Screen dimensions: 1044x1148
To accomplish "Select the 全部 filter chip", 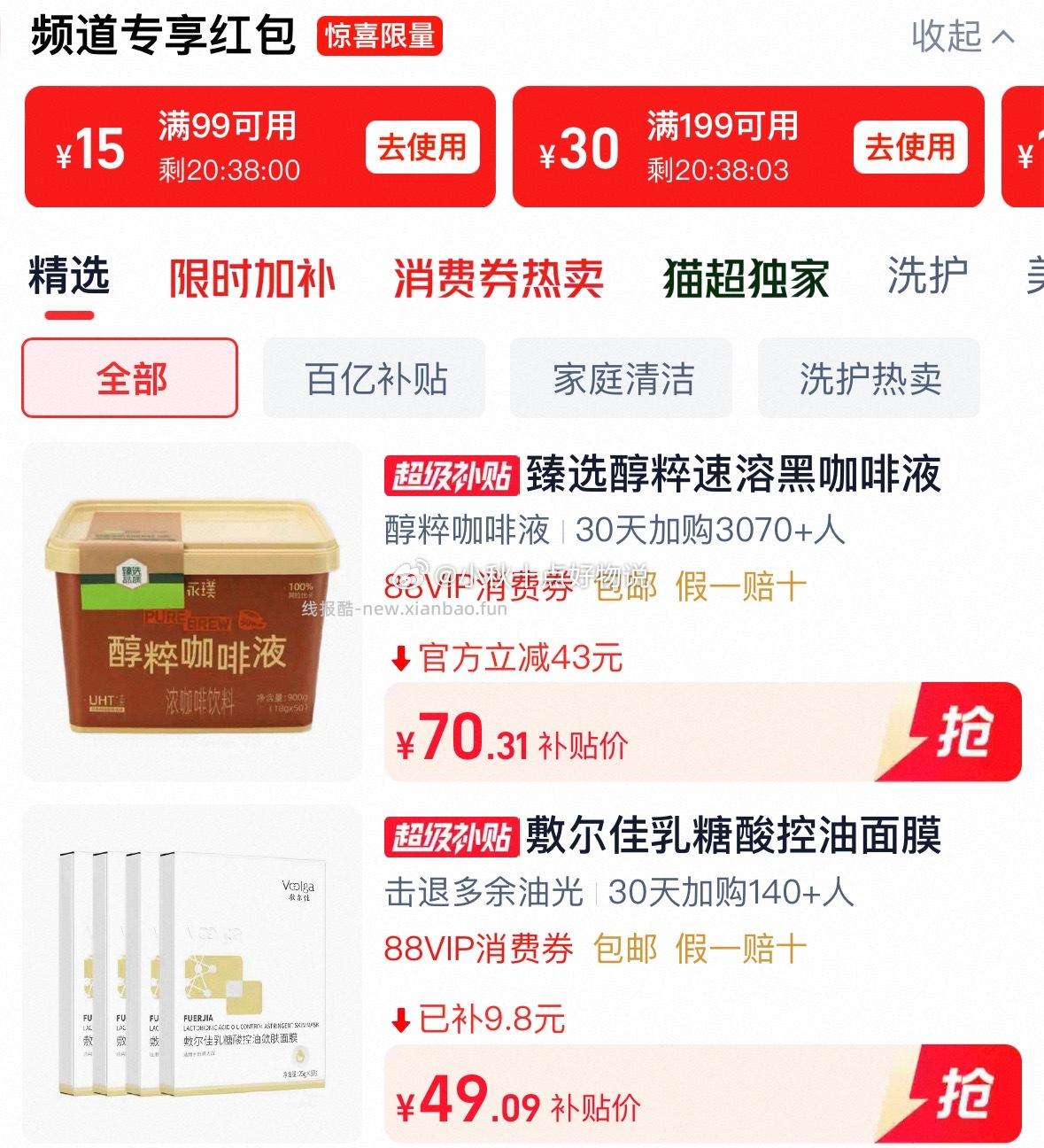I will pos(131,378).
